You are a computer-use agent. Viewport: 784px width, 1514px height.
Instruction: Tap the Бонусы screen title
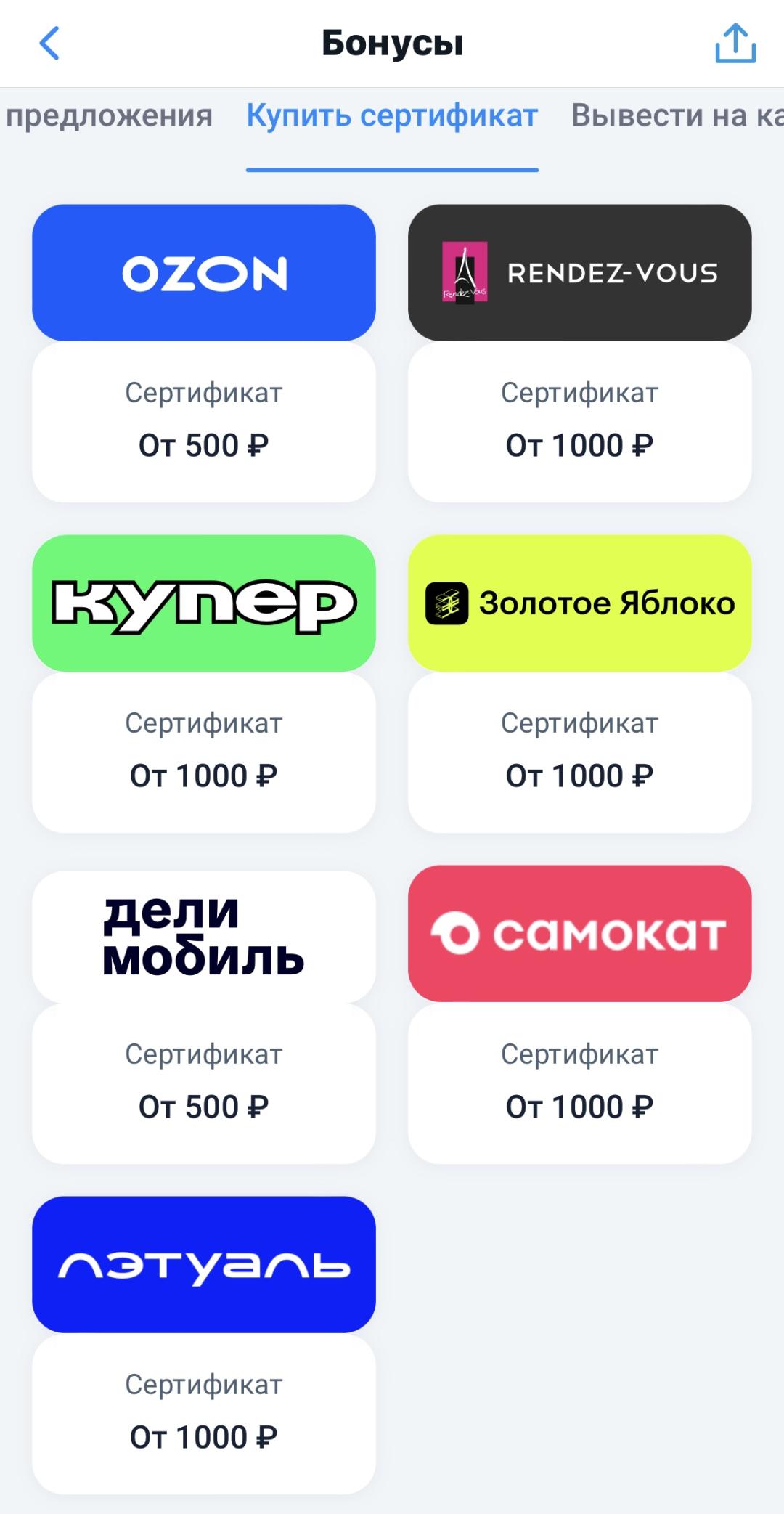pyautogui.click(x=392, y=42)
